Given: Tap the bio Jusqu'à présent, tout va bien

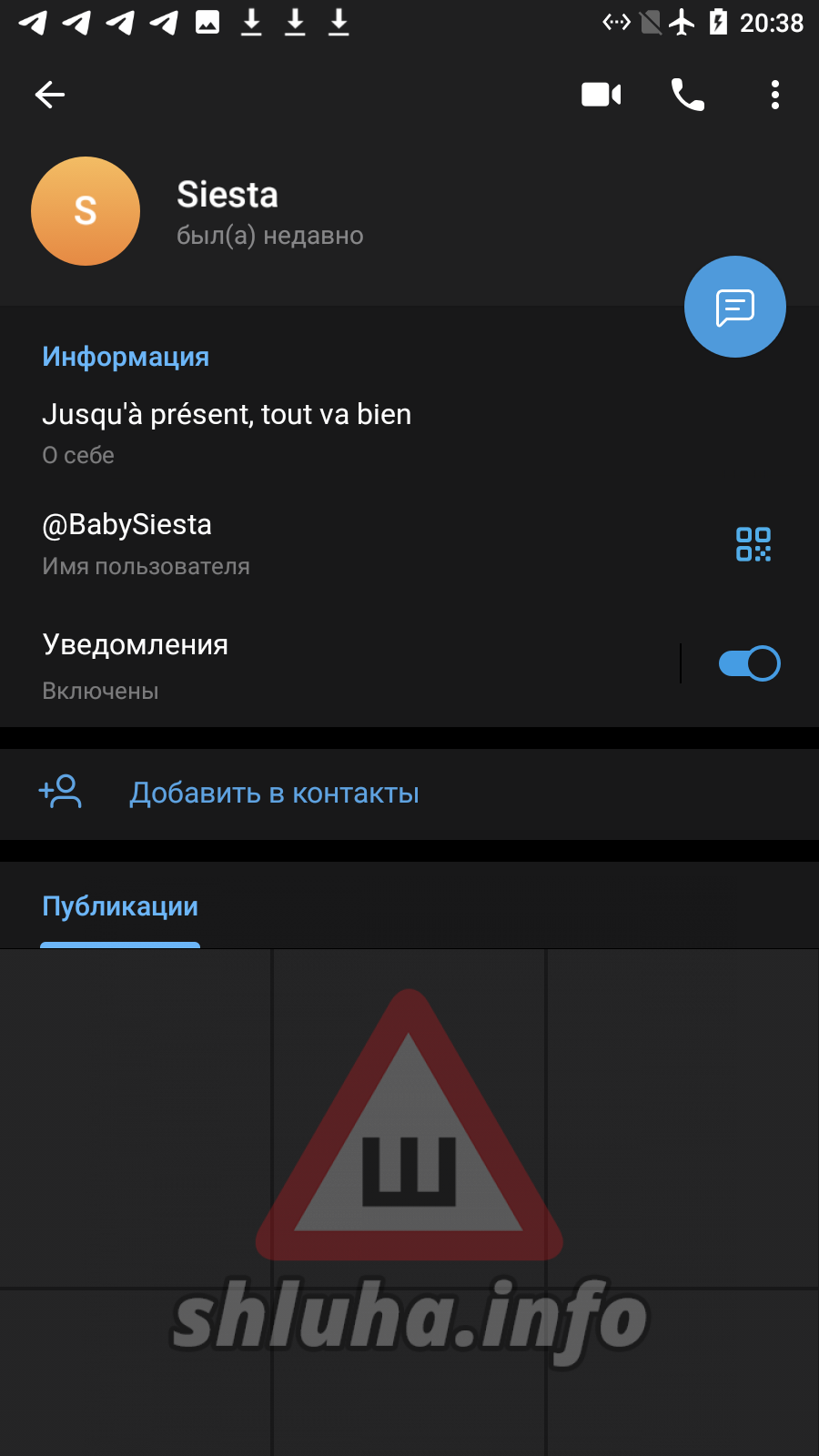Looking at the screenshot, I should pyautogui.click(x=227, y=415).
